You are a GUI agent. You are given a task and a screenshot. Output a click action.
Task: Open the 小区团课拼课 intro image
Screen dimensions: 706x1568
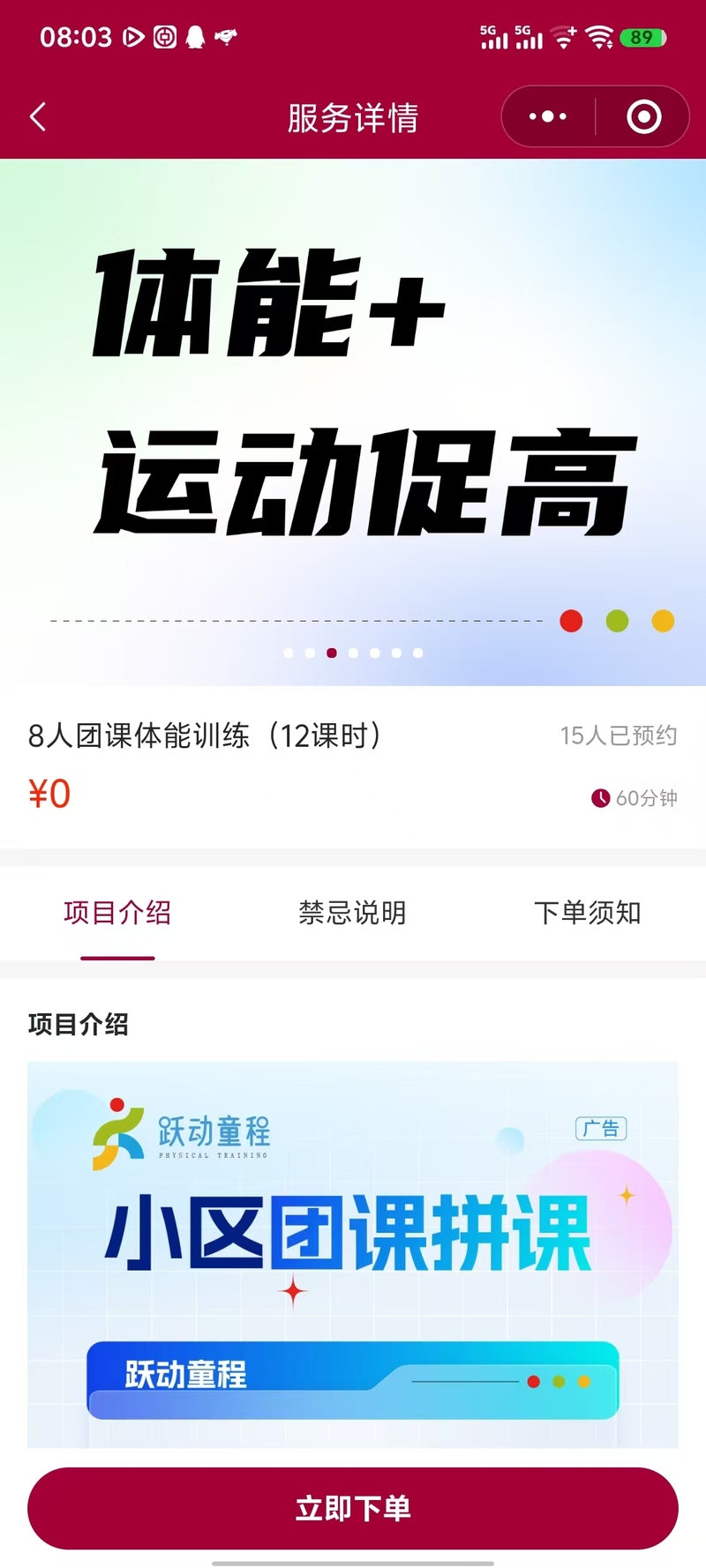(353, 1252)
